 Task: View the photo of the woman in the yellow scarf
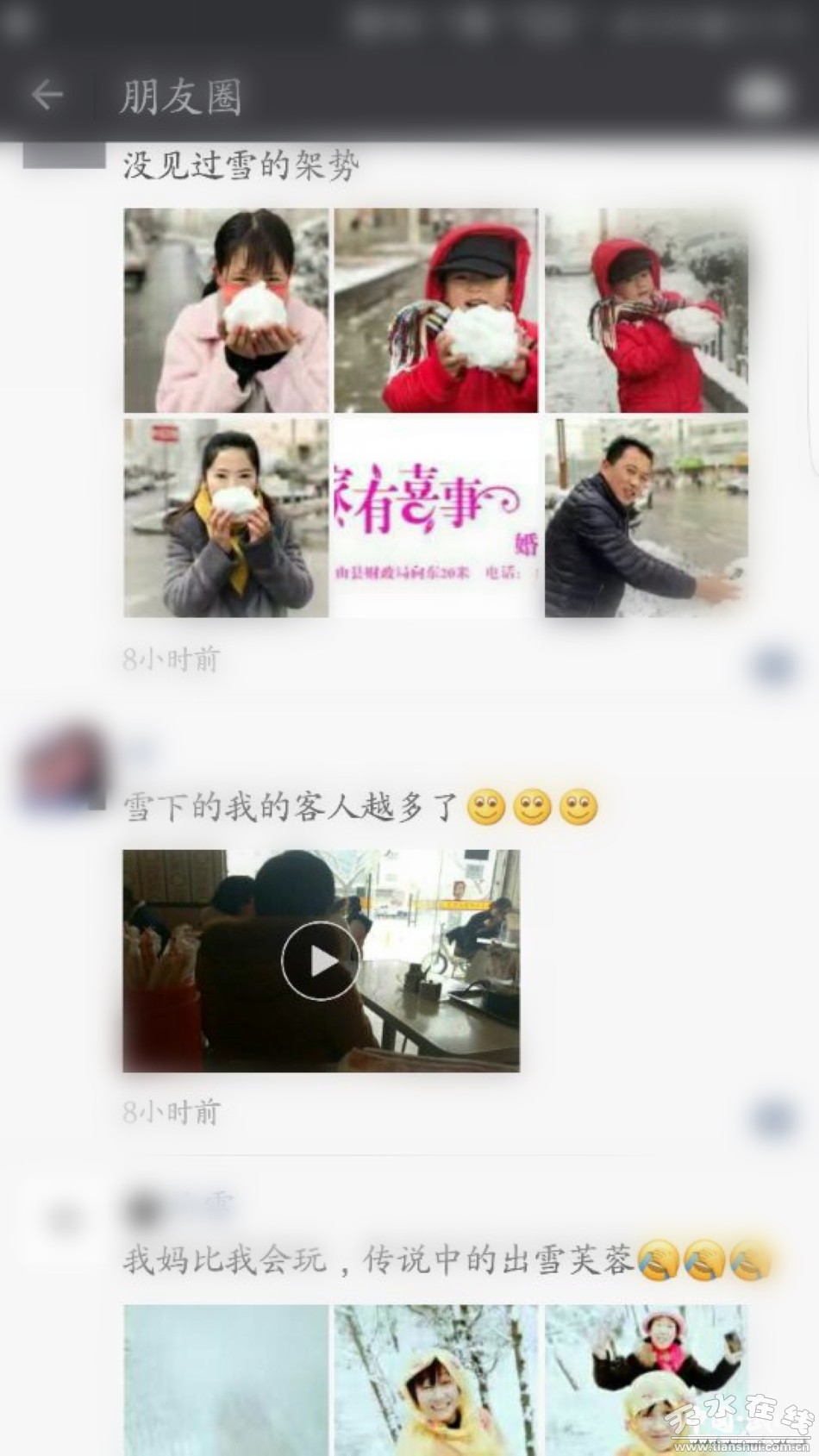tap(226, 518)
